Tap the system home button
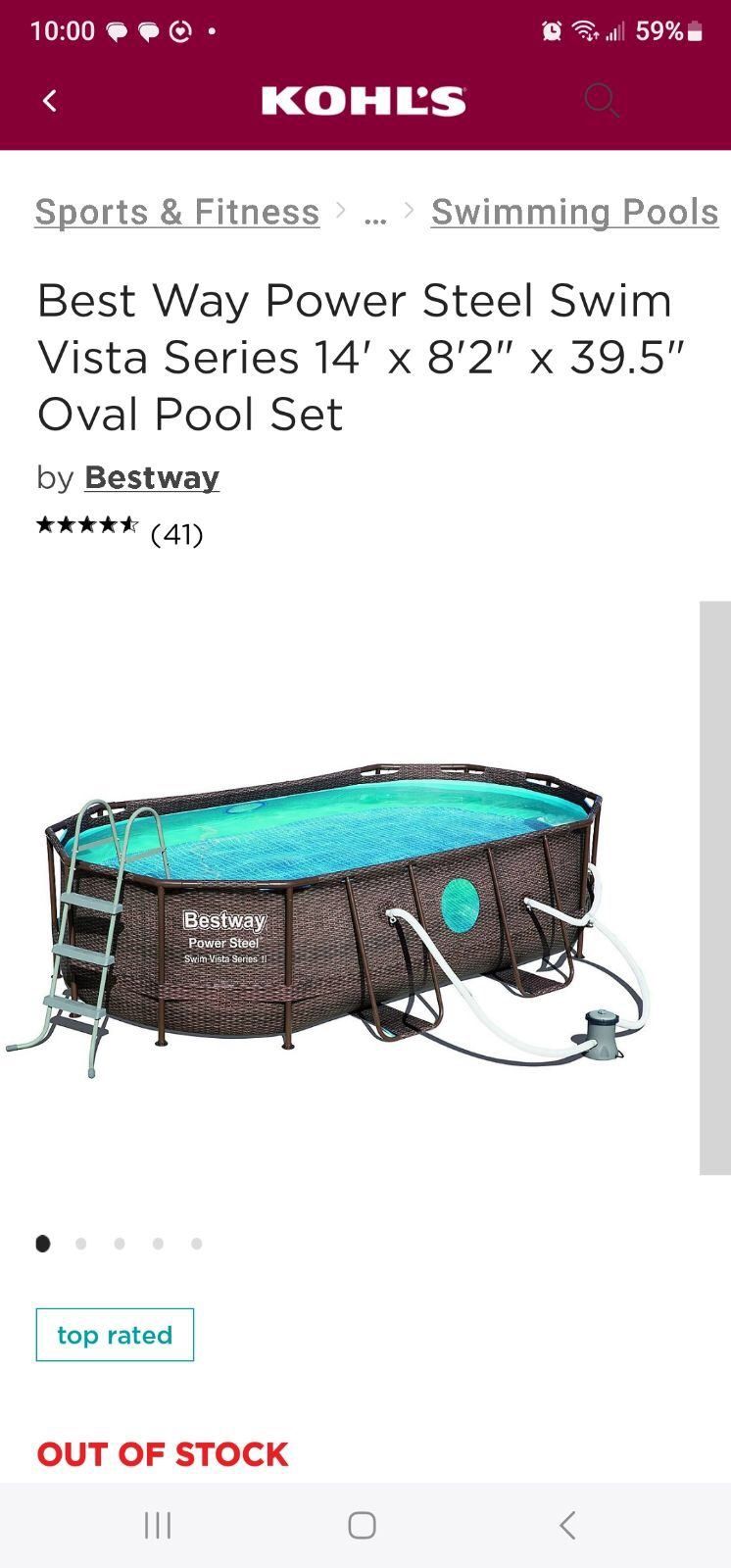Screen dimensions: 731x1568 (363, 1525)
